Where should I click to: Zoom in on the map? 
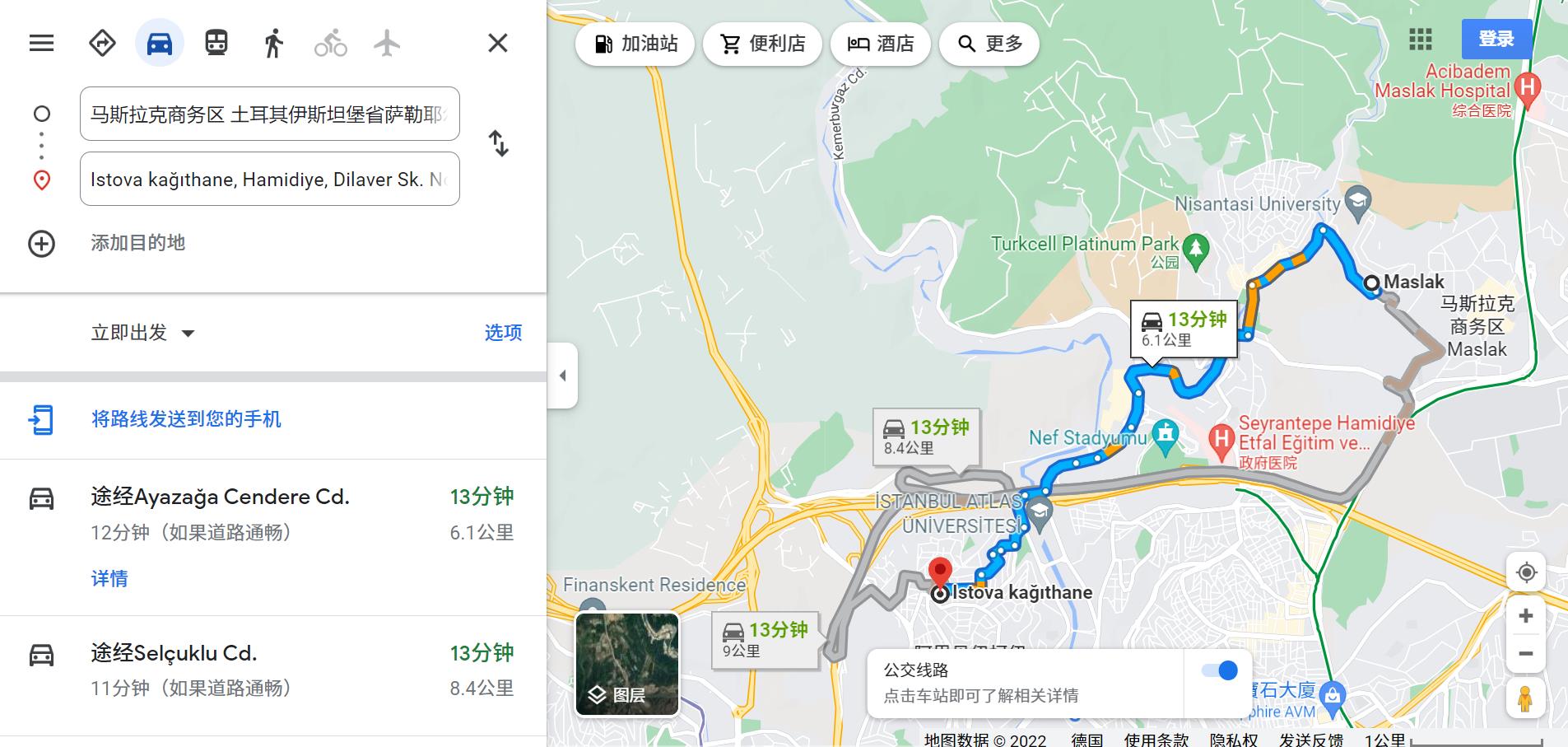tap(1525, 616)
